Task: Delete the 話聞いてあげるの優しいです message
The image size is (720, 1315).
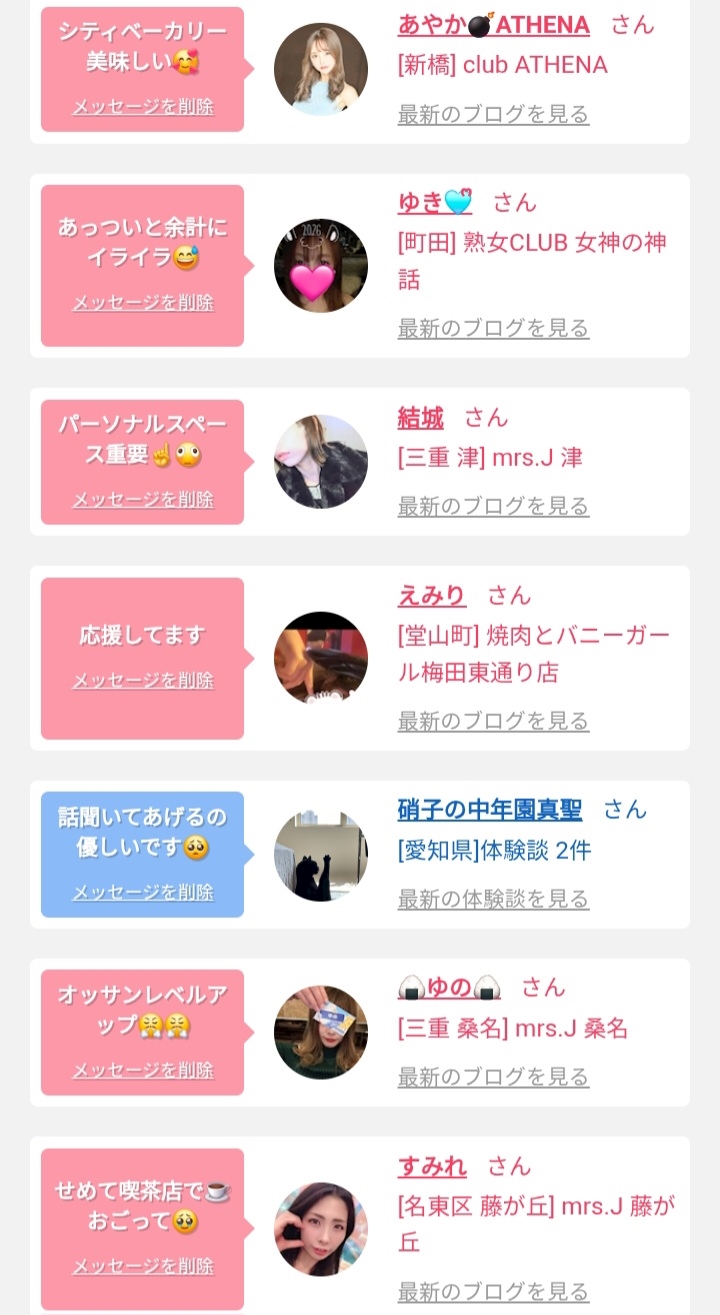Action: click(143, 892)
